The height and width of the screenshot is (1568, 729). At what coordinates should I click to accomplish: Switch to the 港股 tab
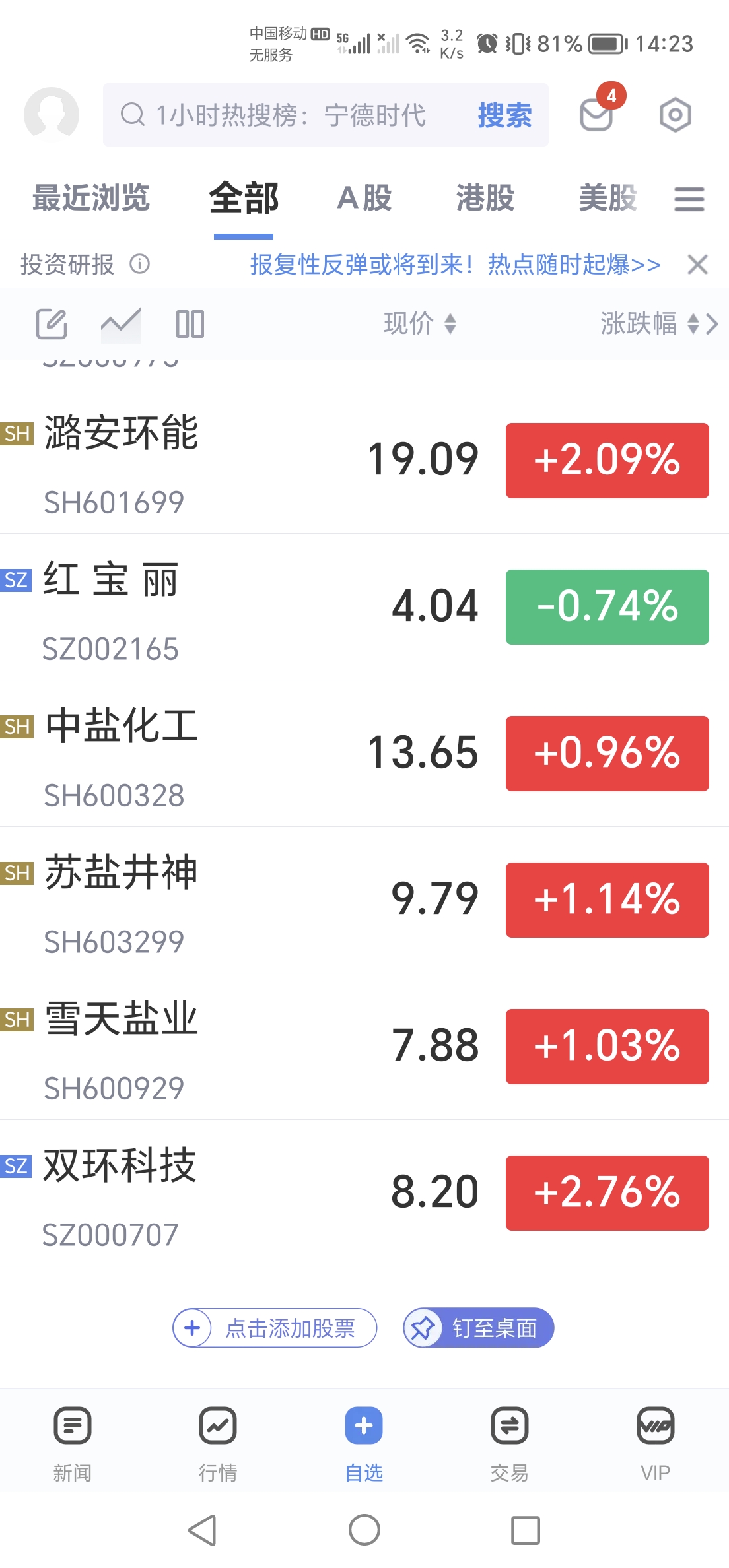[x=485, y=198]
